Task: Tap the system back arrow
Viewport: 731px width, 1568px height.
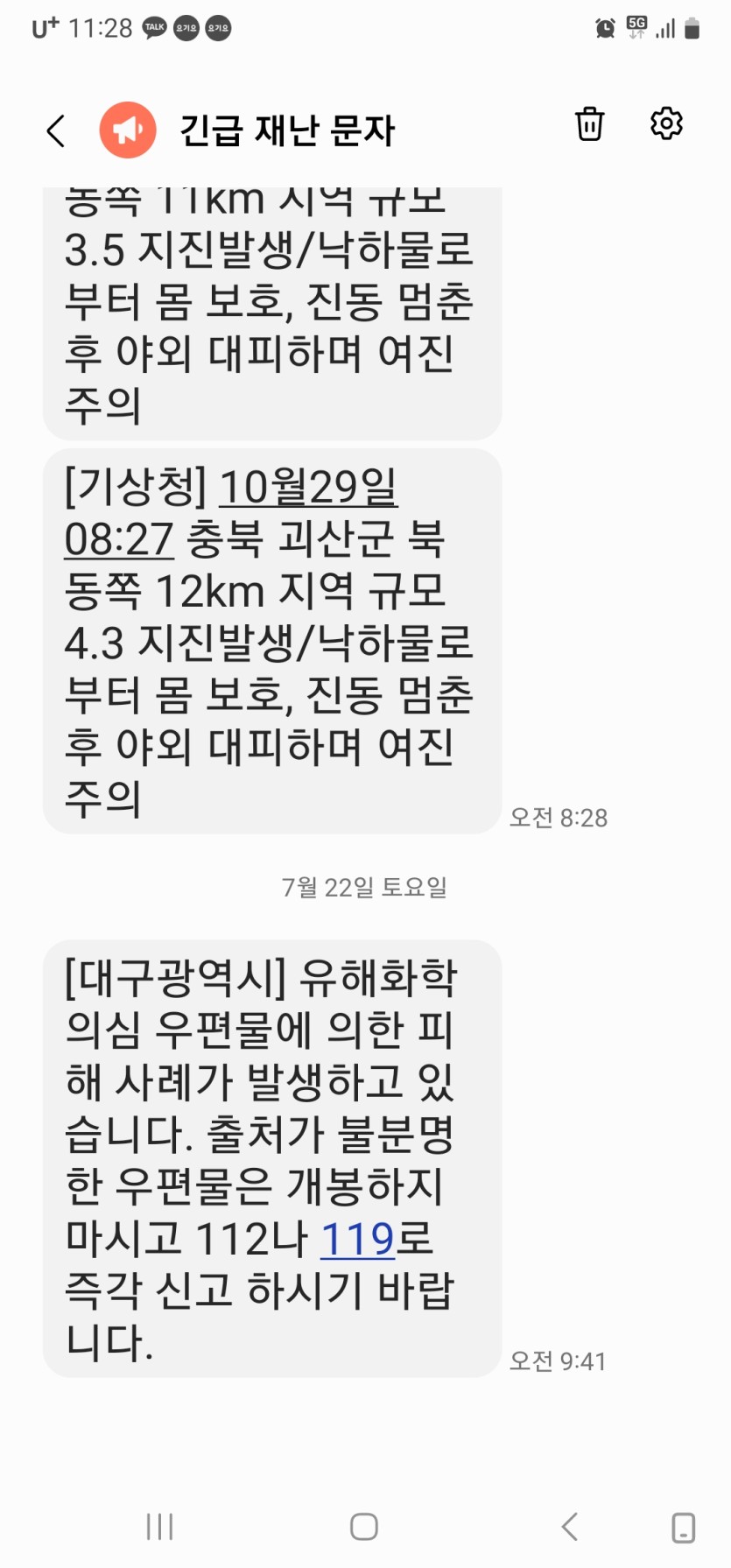Action: [570, 1527]
